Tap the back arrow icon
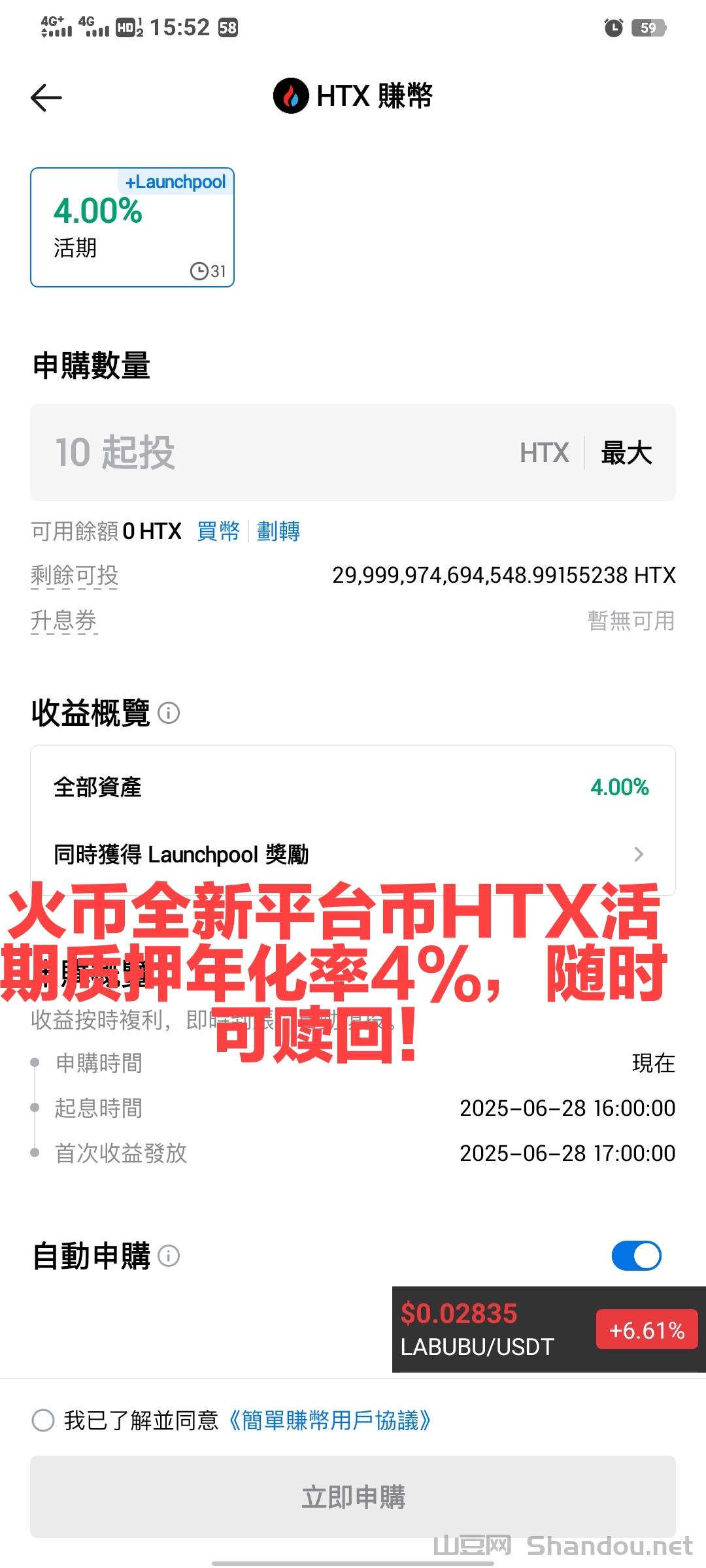Screen dimensions: 706x1568 pyautogui.click(x=46, y=97)
